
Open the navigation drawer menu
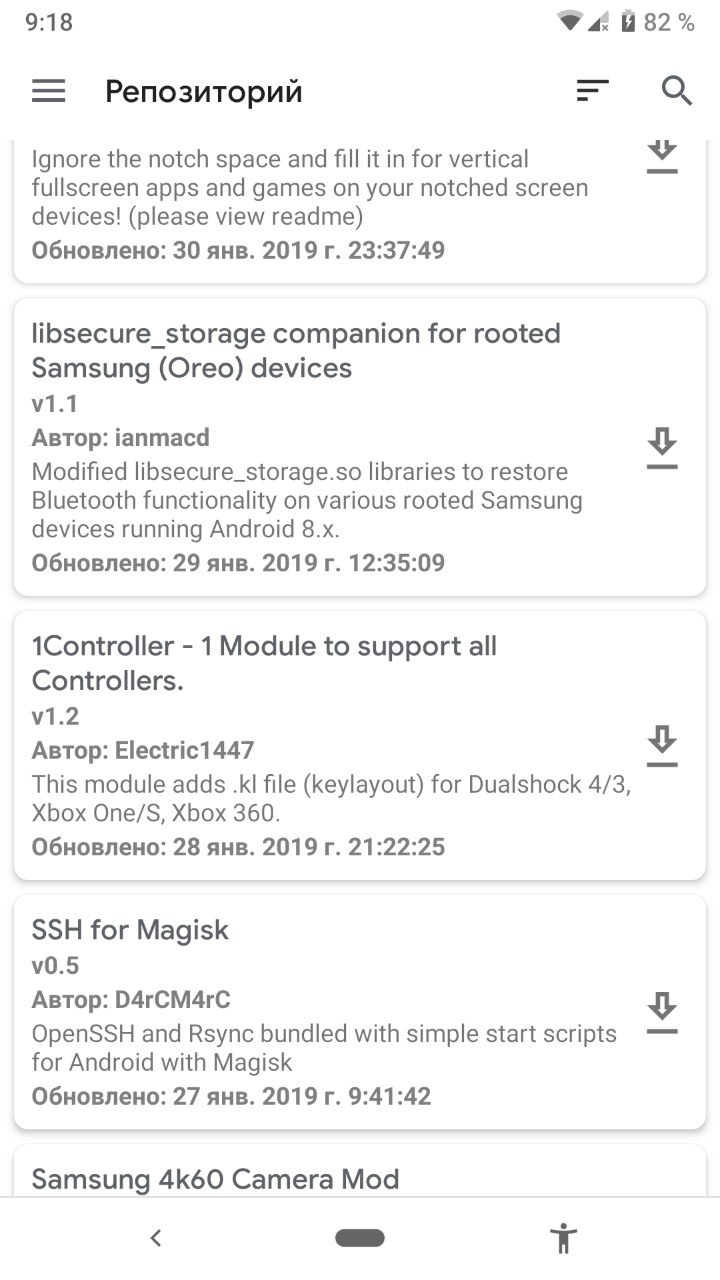48,92
